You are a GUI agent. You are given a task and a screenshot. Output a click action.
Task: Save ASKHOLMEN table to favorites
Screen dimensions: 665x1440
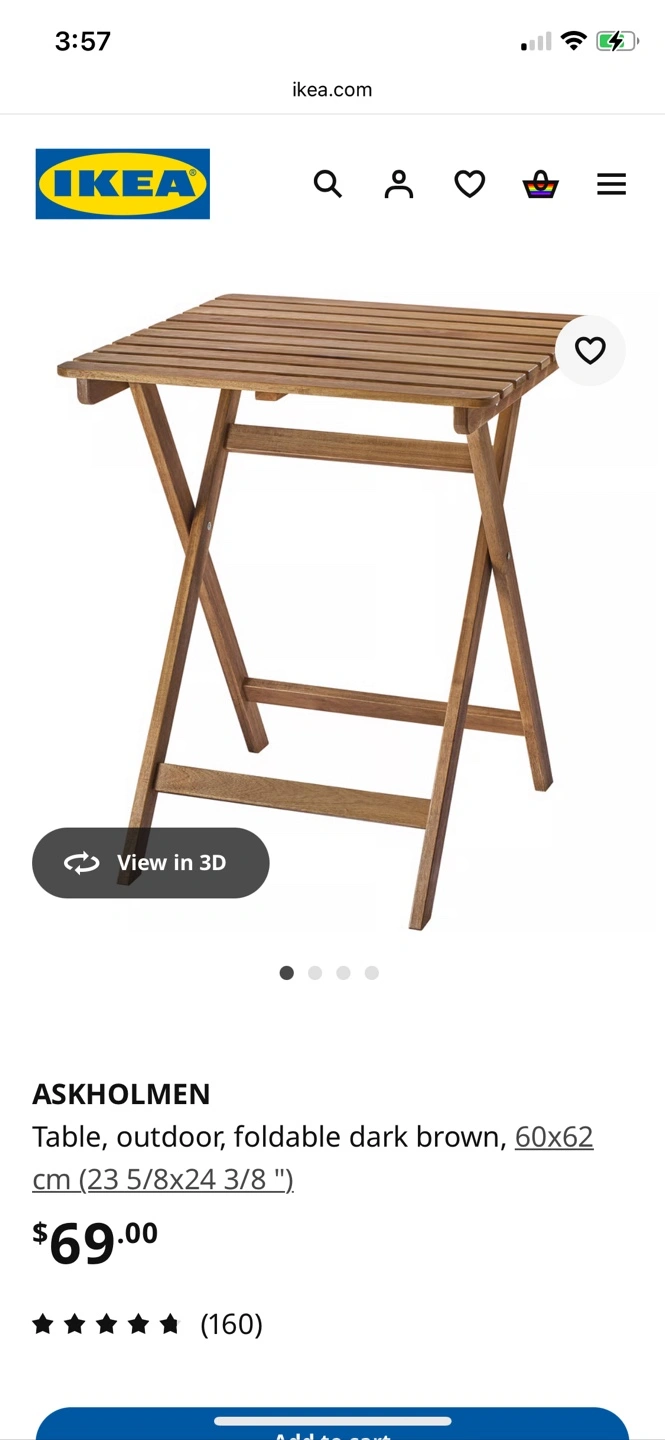tap(590, 350)
